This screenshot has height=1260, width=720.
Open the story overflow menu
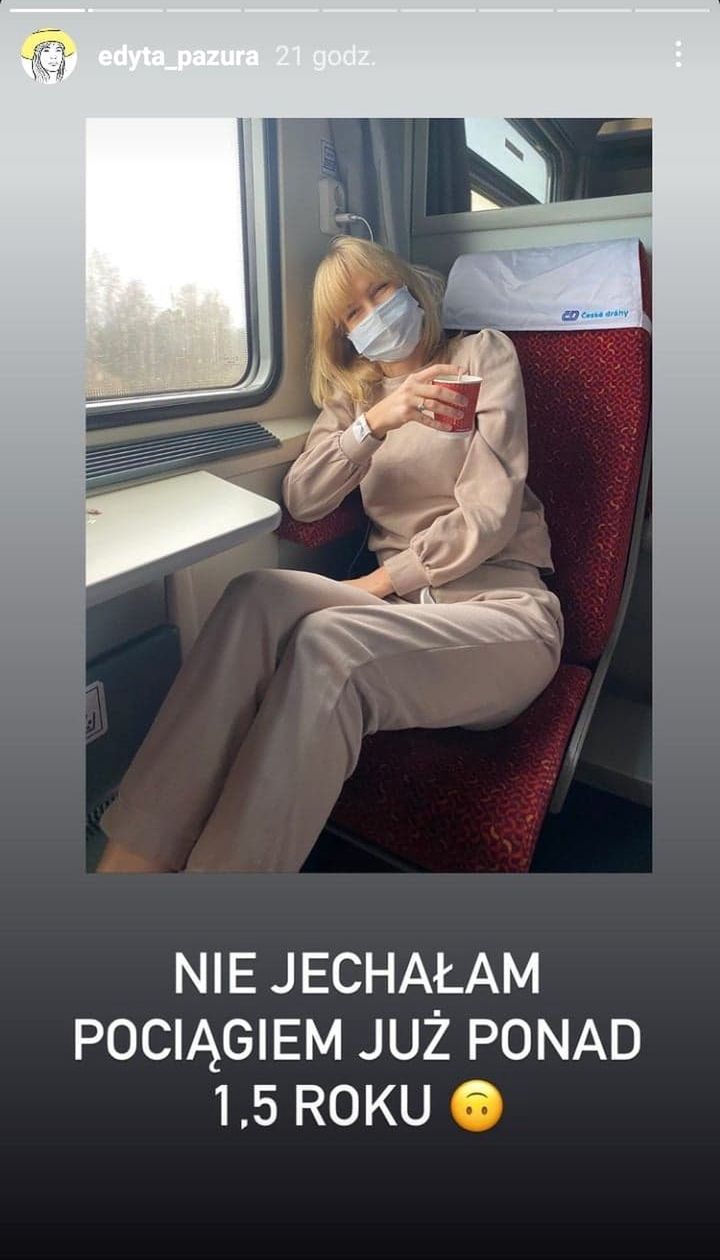pyautogui.click(x=678, y=55)
